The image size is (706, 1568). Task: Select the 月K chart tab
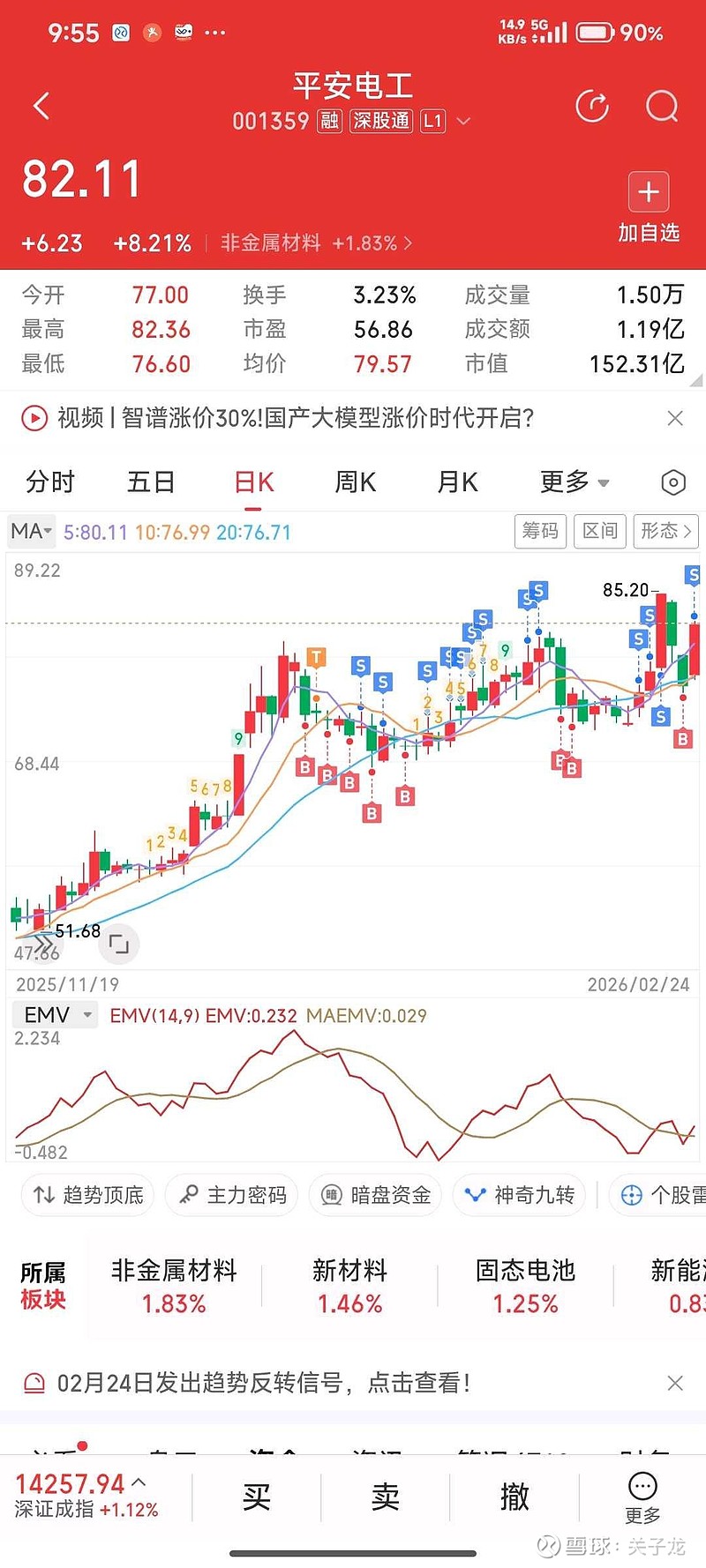click(x=457, y=482)
